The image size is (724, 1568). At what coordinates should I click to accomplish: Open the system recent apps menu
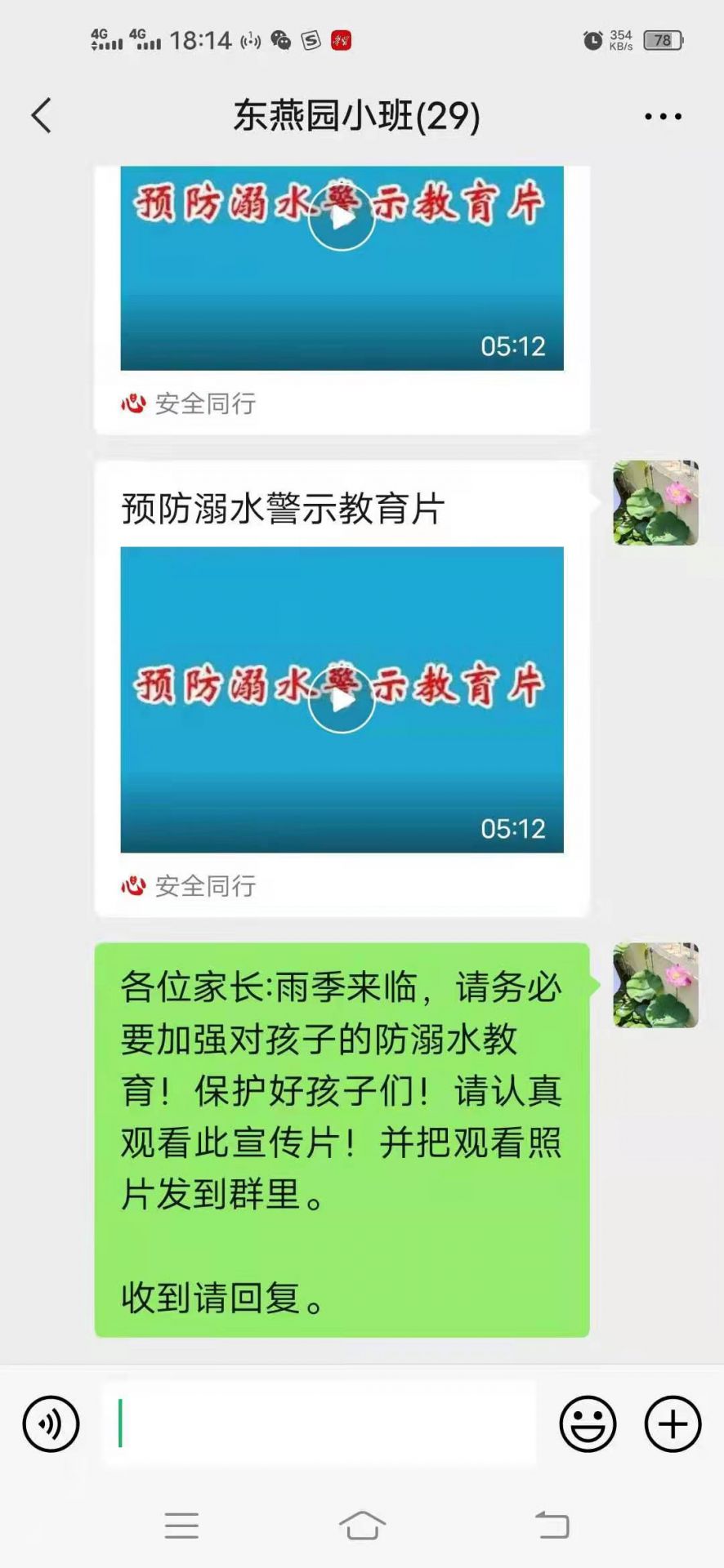tap(181, 1525)
